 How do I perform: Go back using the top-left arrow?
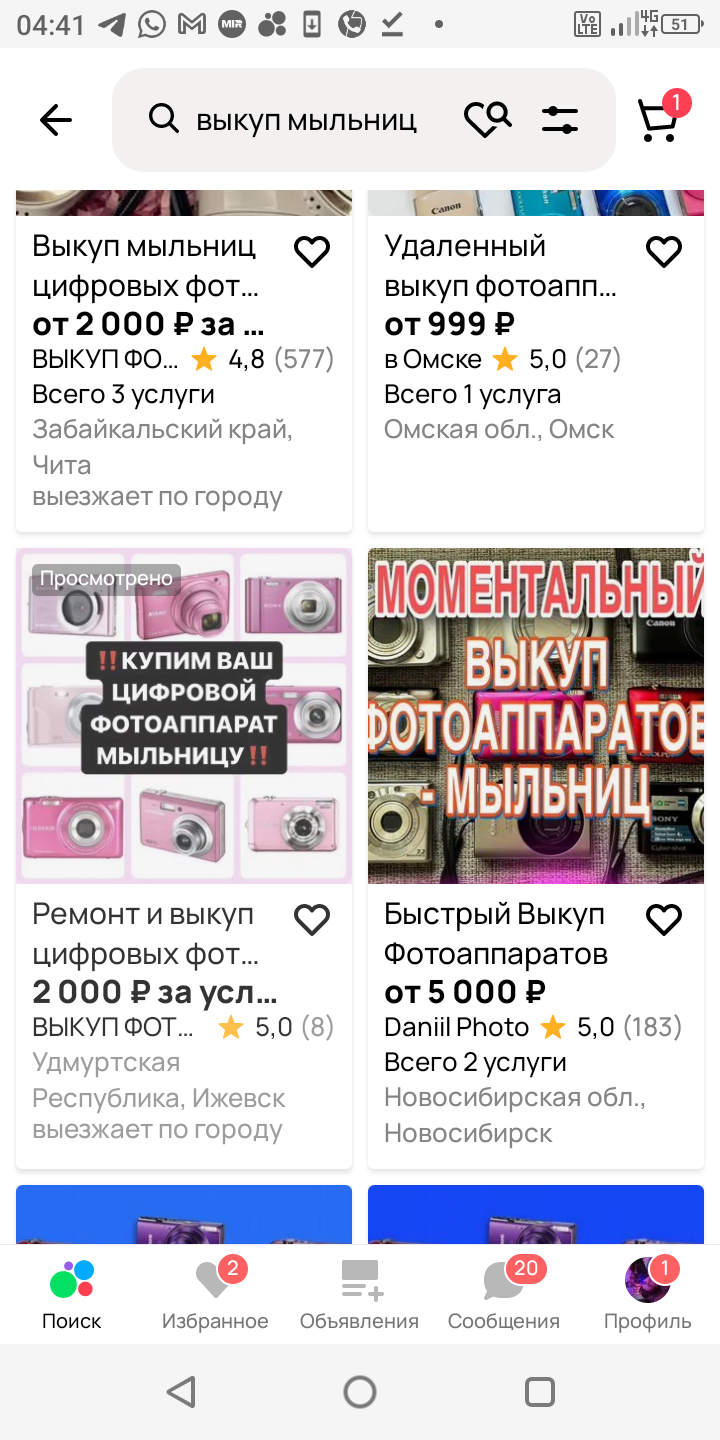pyautogui.click(x=56, y=121)
